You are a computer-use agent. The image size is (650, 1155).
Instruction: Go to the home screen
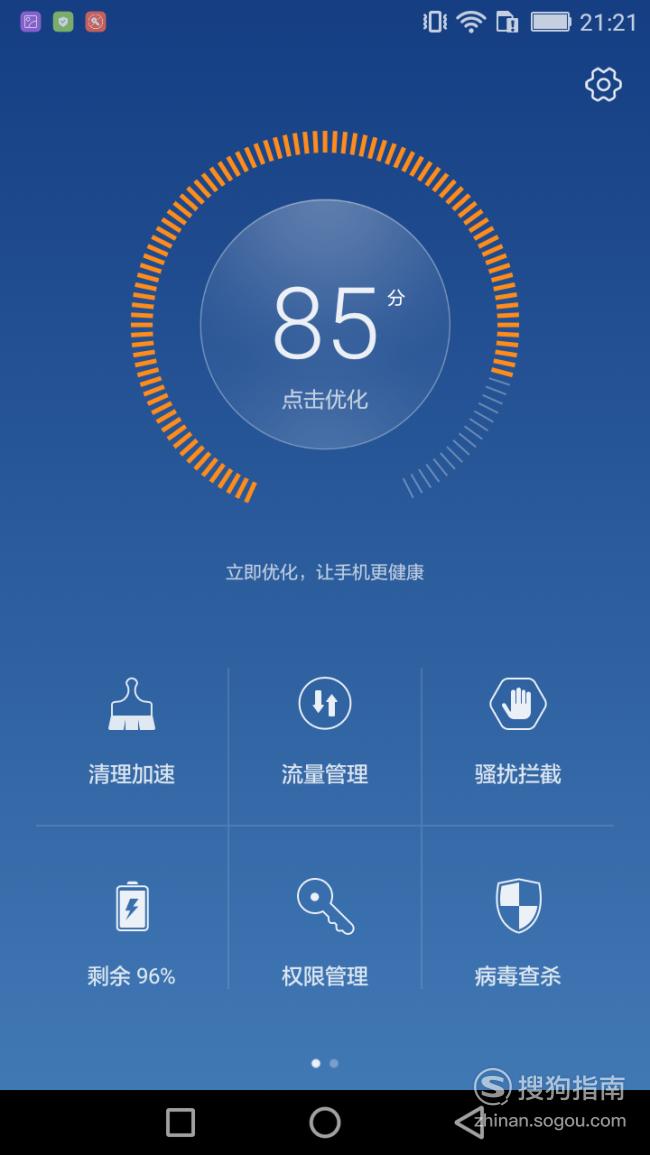tap(325, 1123)
